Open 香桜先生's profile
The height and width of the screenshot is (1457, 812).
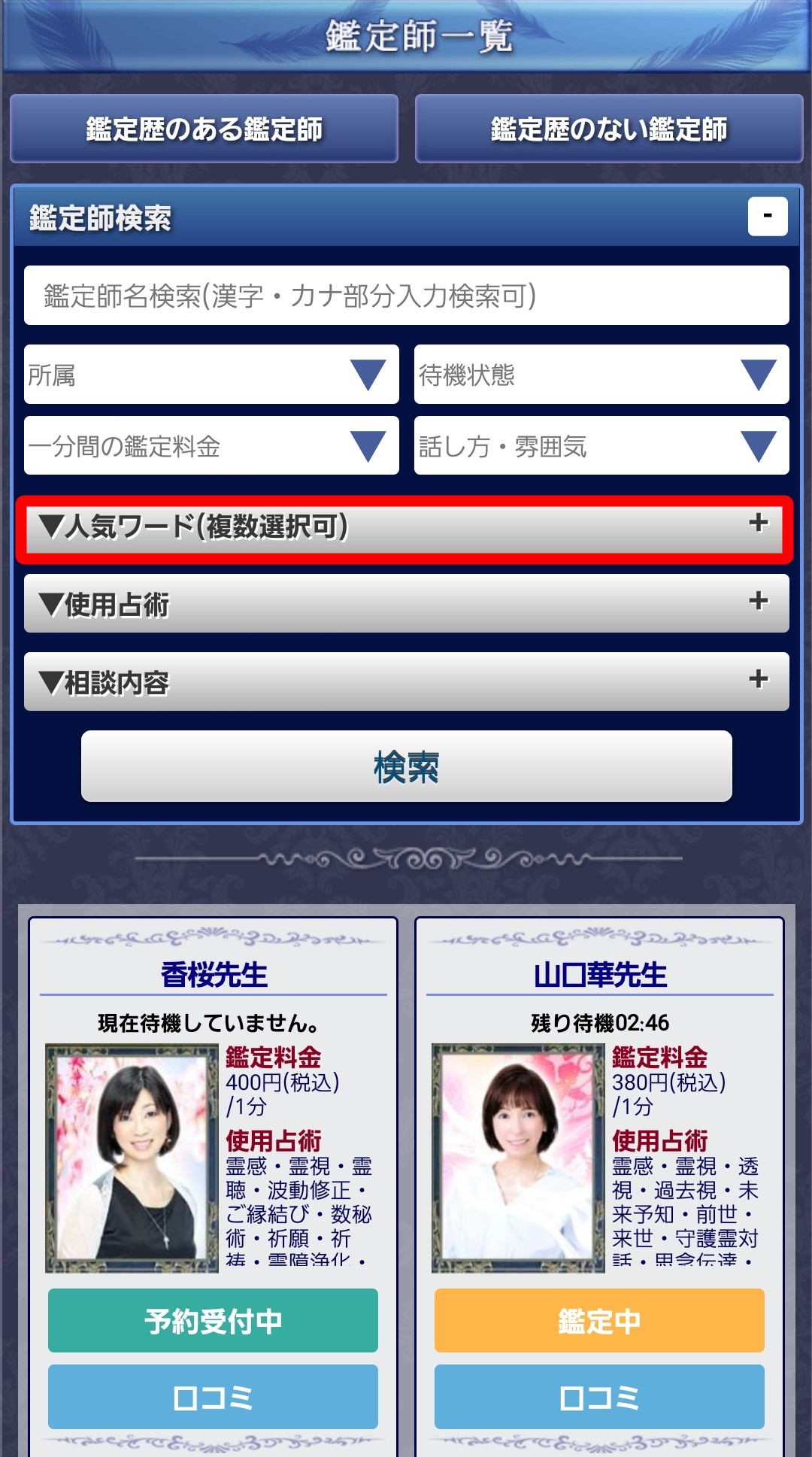(214, 975)
